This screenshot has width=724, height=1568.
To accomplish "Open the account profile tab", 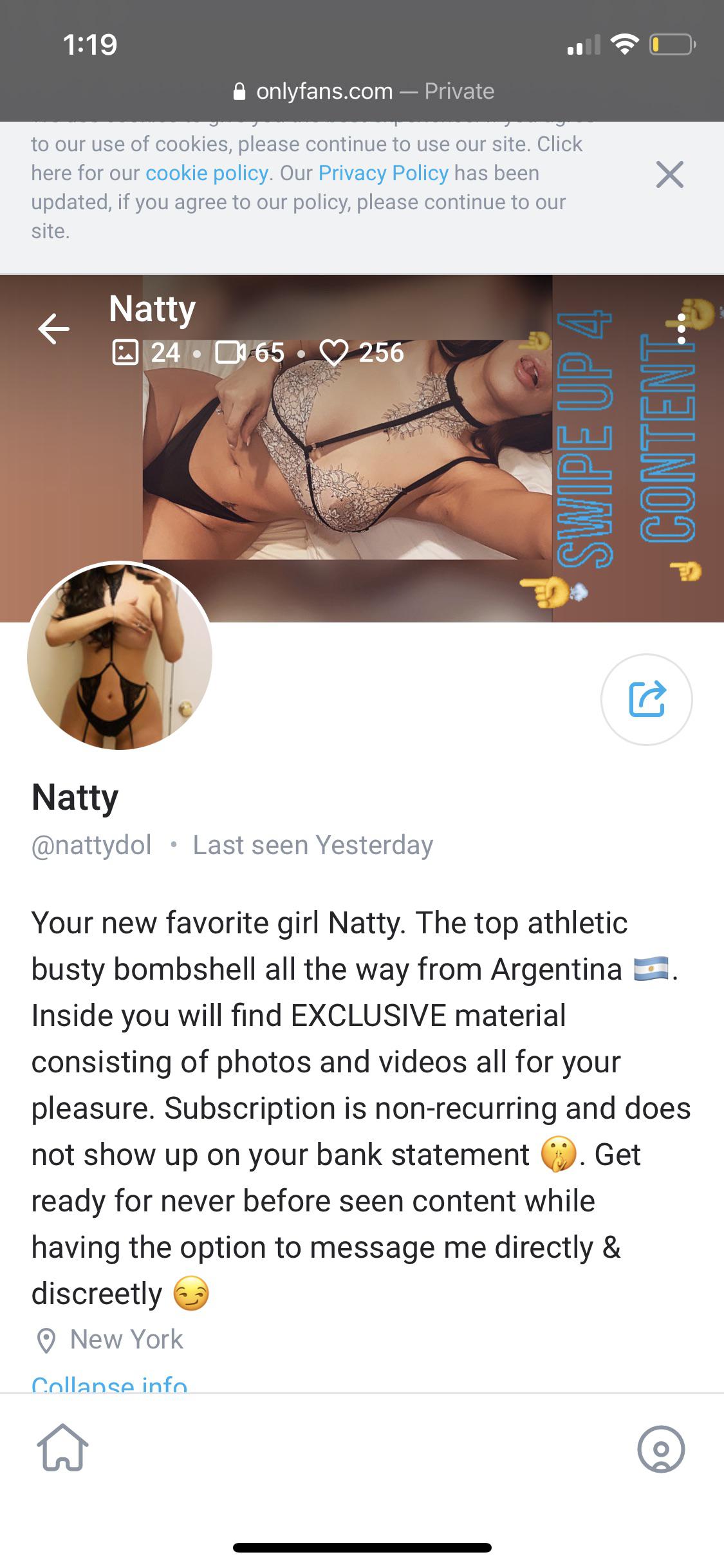I will (x=660, y=1449).
